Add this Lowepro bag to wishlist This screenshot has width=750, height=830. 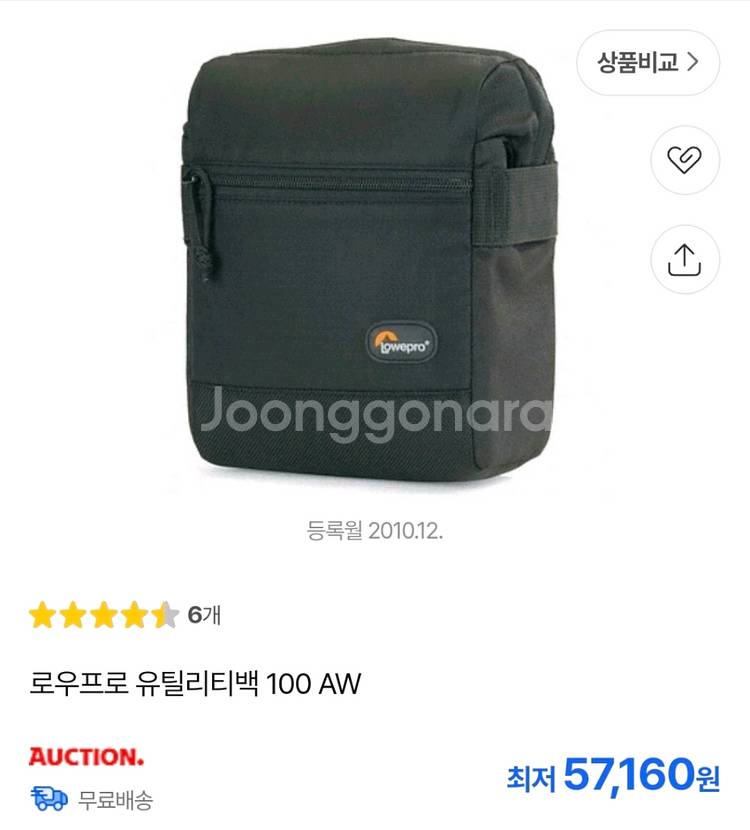coord(685,160)
